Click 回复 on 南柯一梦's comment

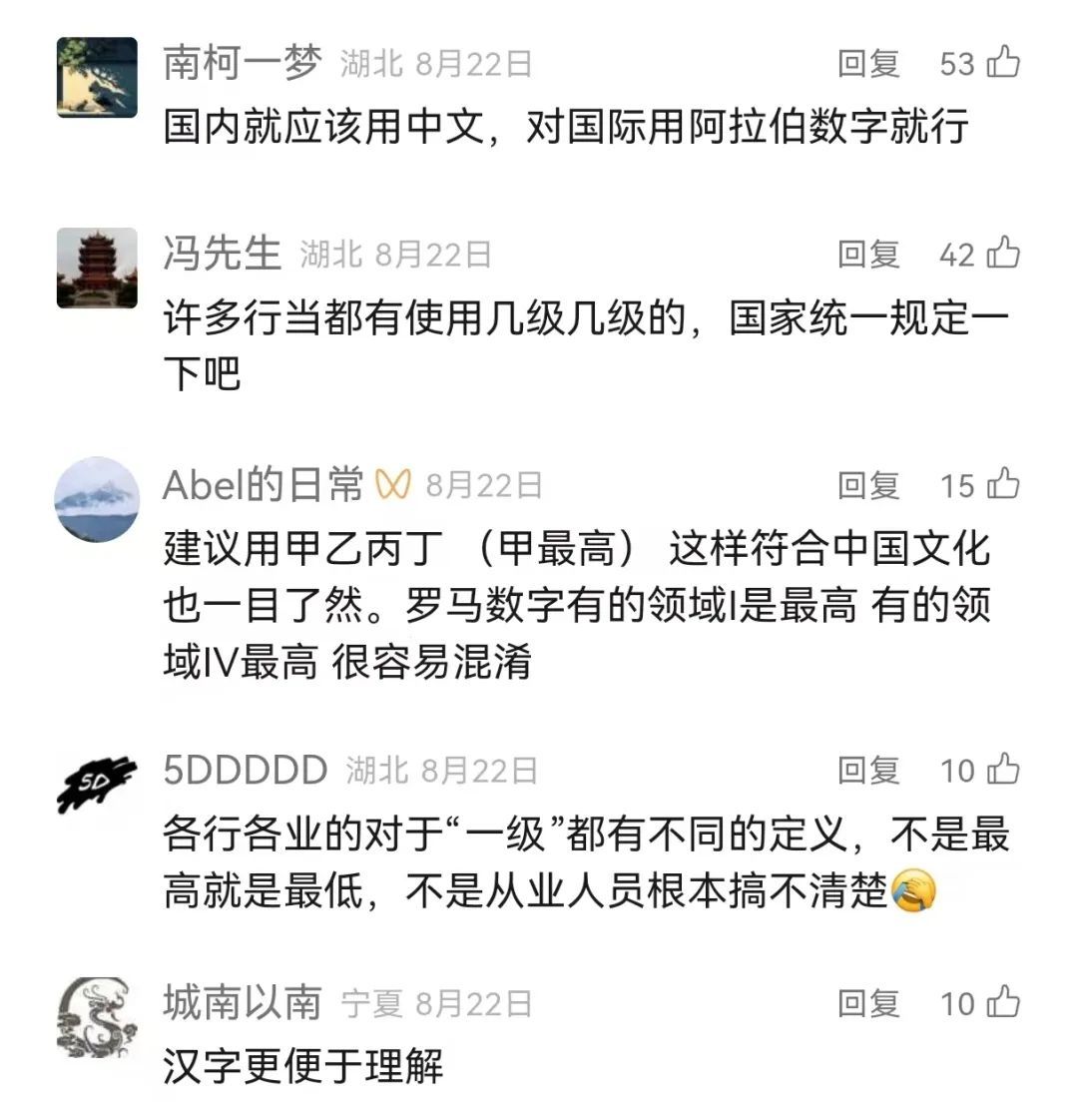[x=868, y=62]
